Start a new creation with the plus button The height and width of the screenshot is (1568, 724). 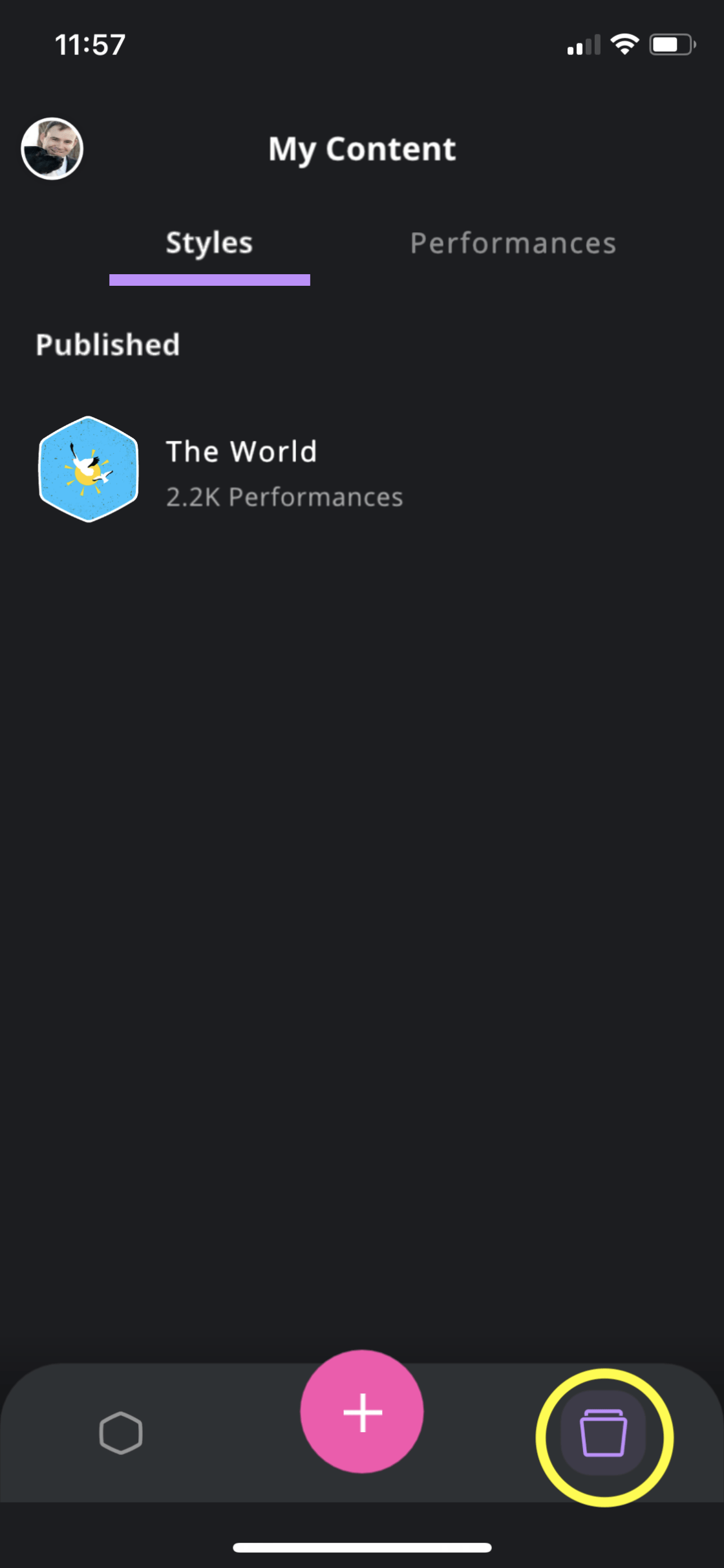pyautogui.click(x=362, y=1413)
